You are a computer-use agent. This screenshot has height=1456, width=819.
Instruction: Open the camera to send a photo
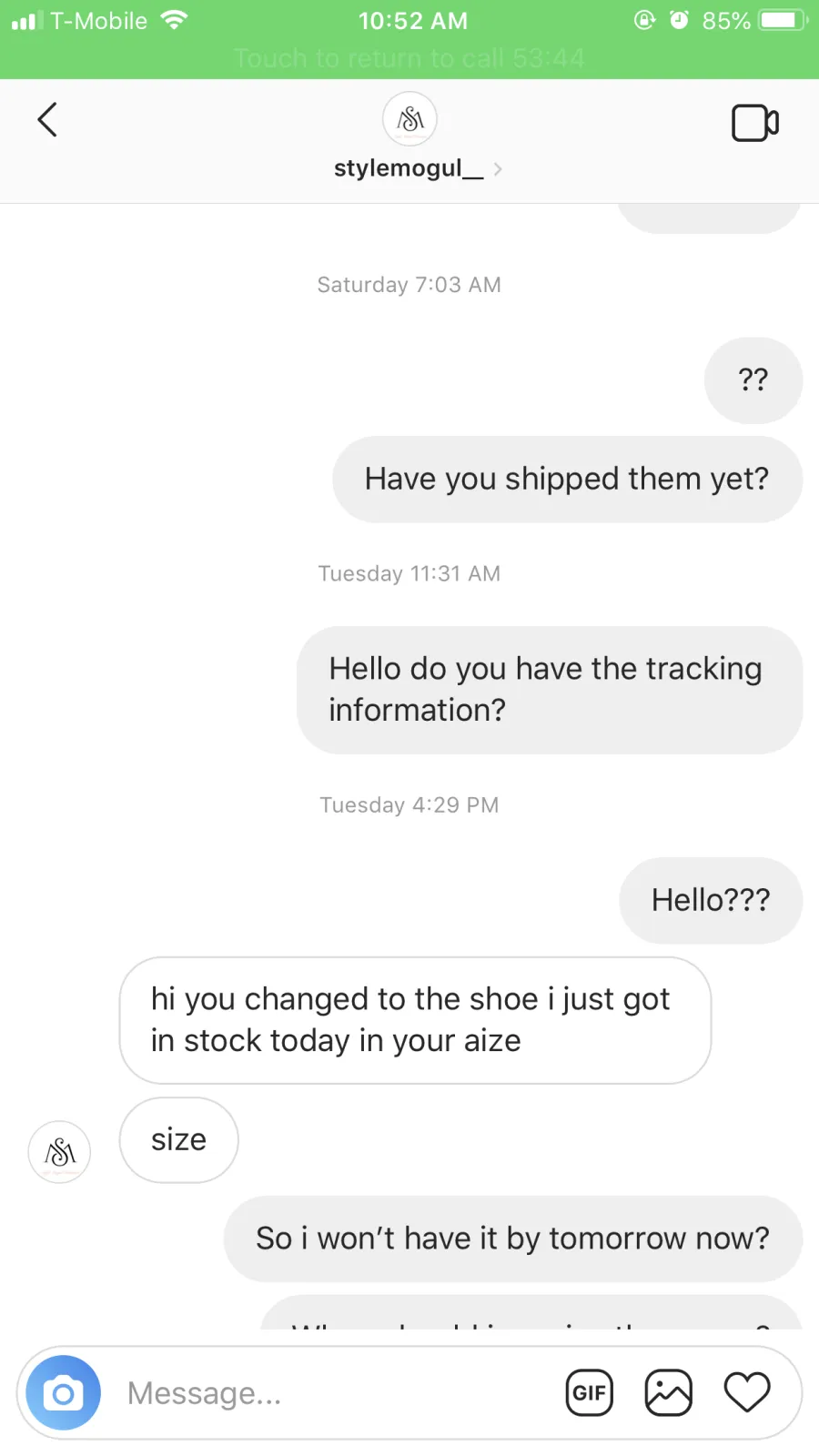point(63,1393)
